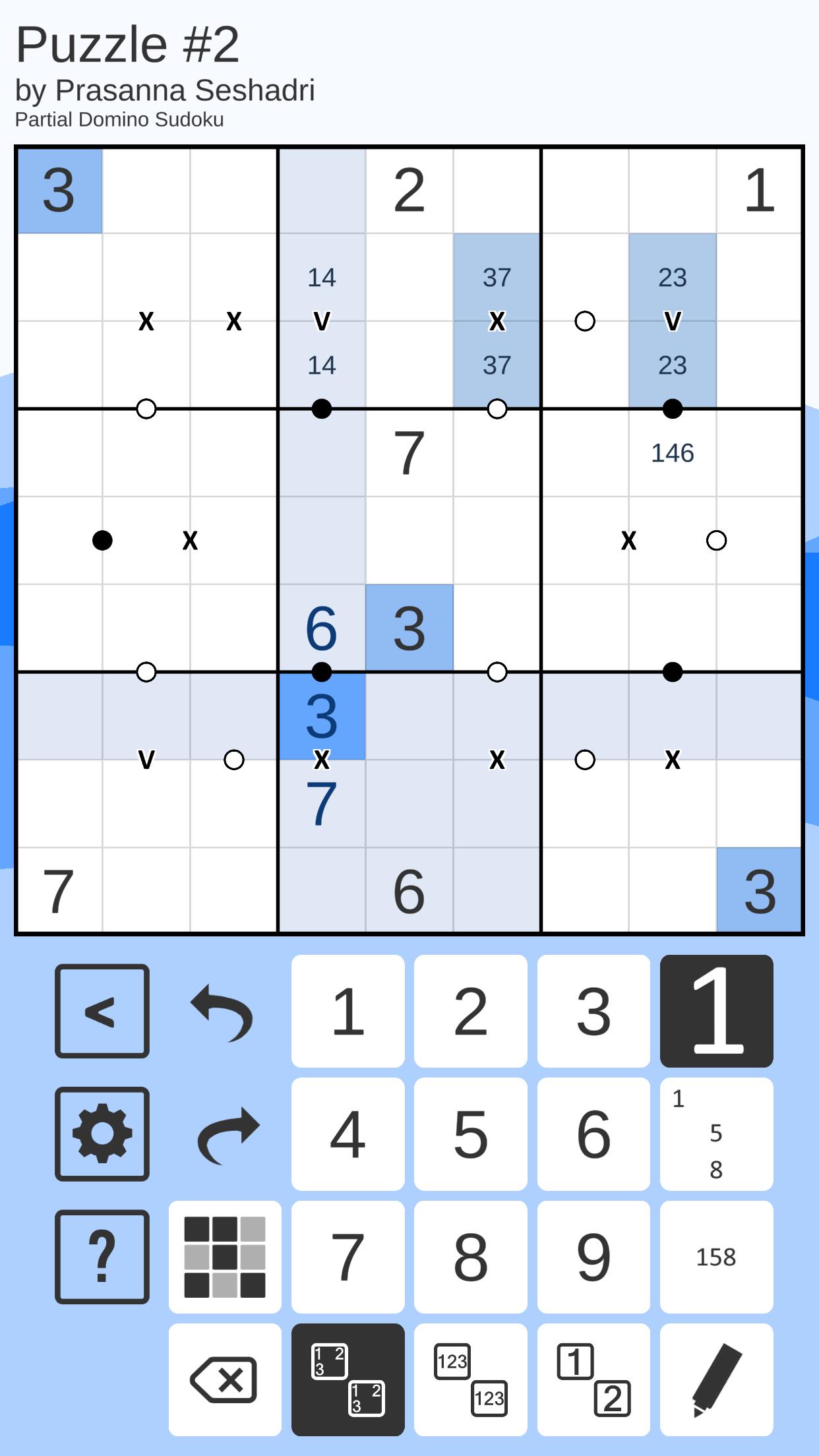Enter digit 9 from the keypad
This screenshot has height=1456, width=819.
pos(593,1256)
